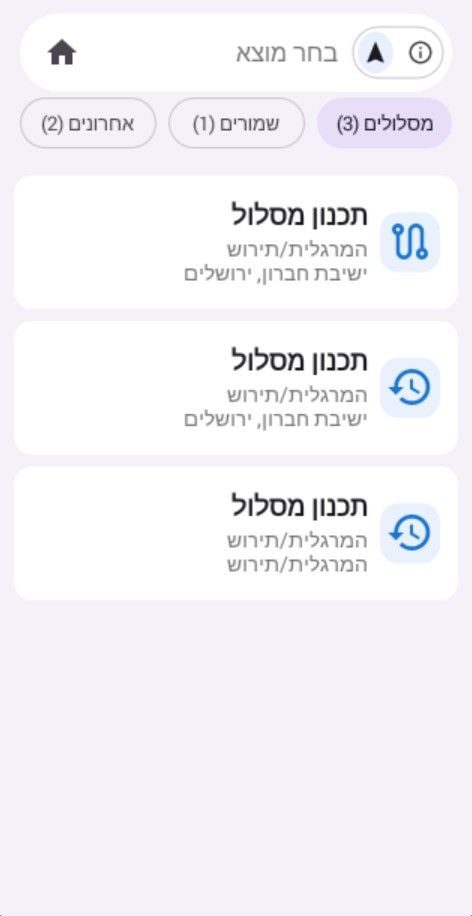The height and width of the screenshot is (916, 472).
Task: Switch to the מסלולים (3) tab
Action: [384, 123]
